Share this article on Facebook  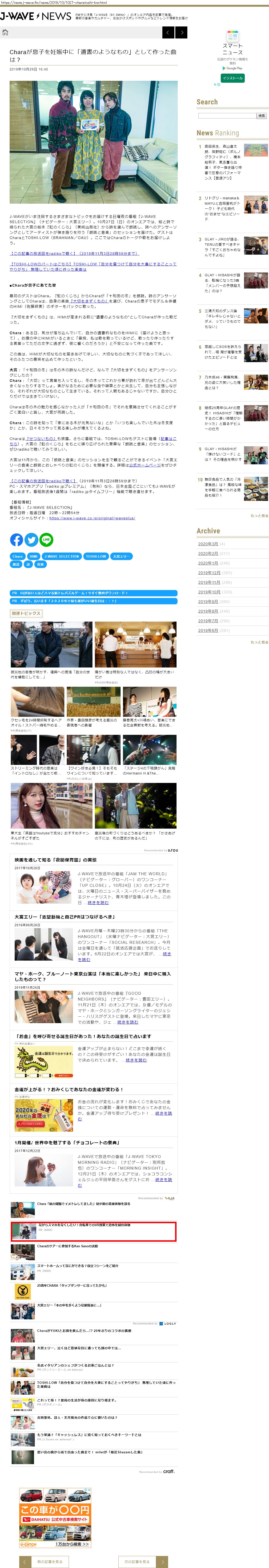16,539
